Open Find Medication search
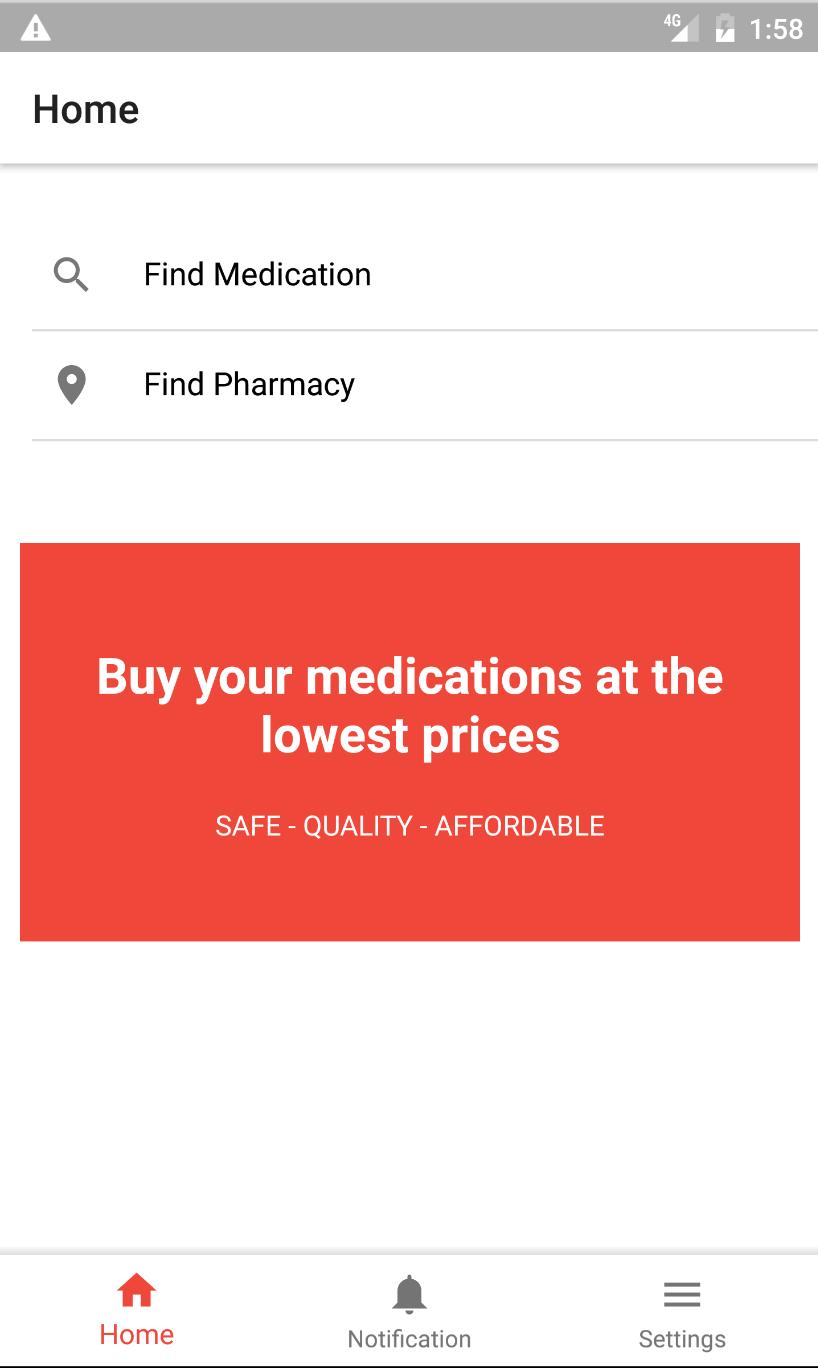Viewport: 818px width, 1368px height. pos(257,275)
